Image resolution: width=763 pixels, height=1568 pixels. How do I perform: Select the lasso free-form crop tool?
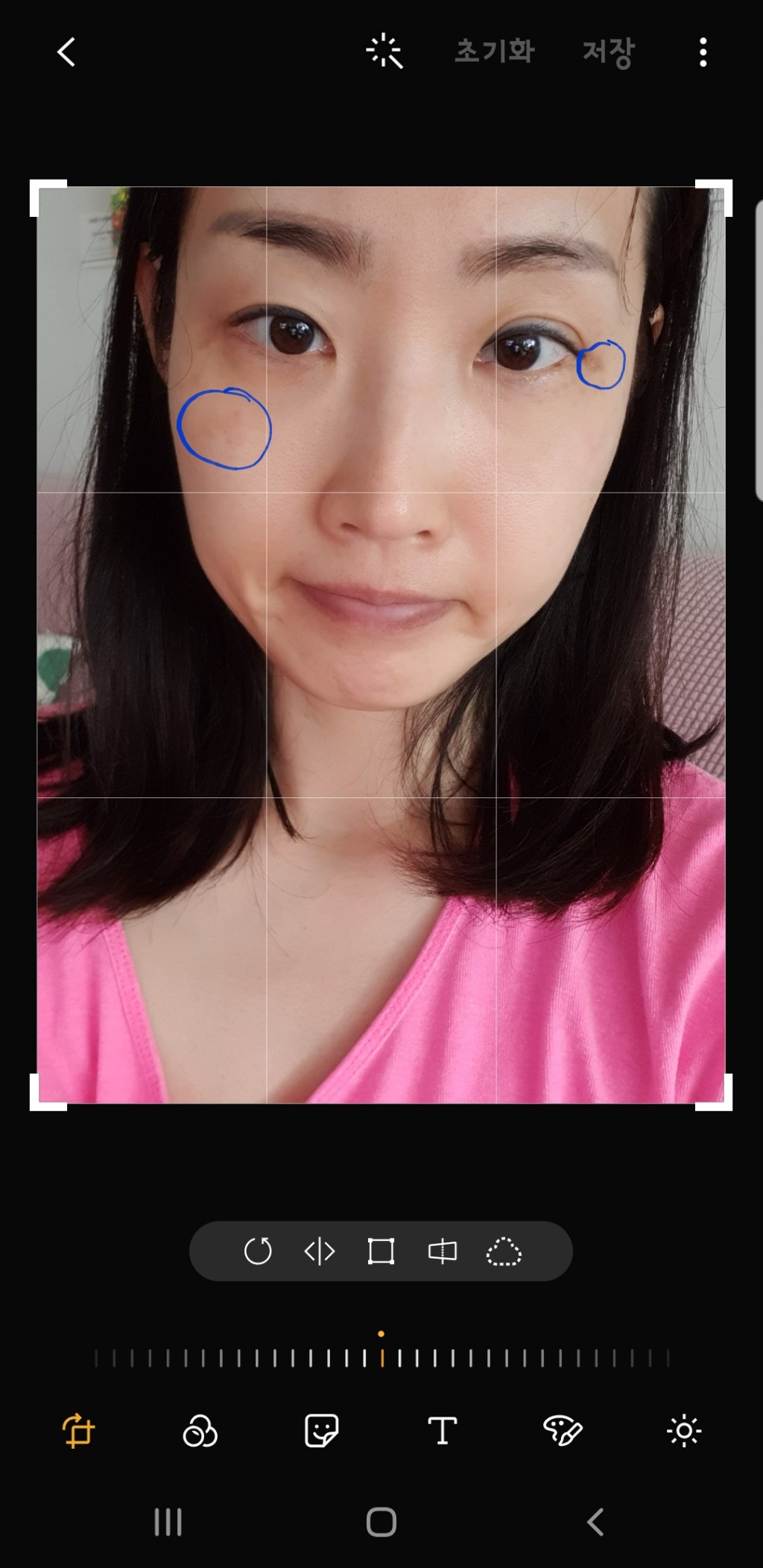(504, 1251)
